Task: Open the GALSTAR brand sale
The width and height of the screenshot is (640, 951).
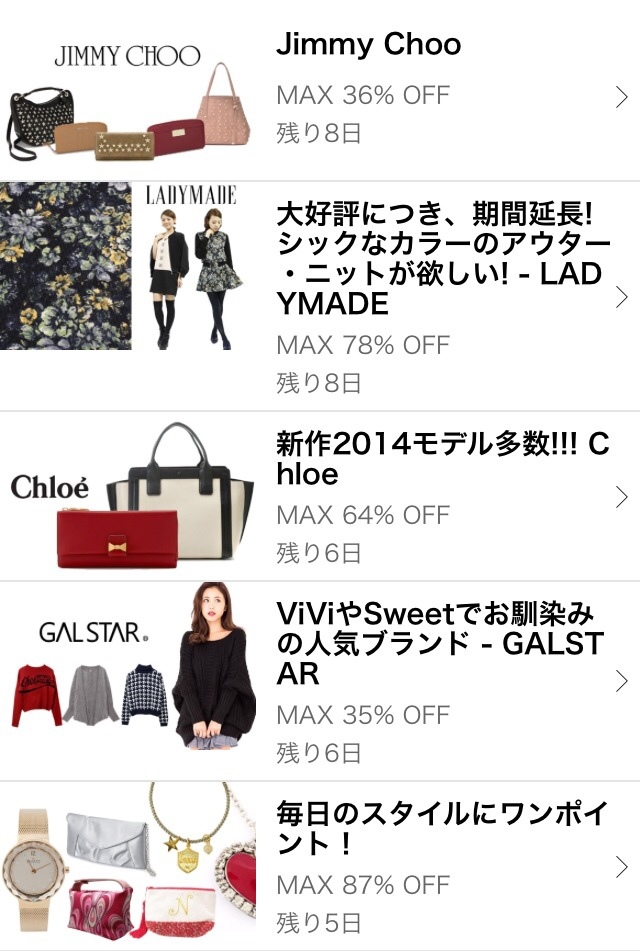Action: coord(320,681)
